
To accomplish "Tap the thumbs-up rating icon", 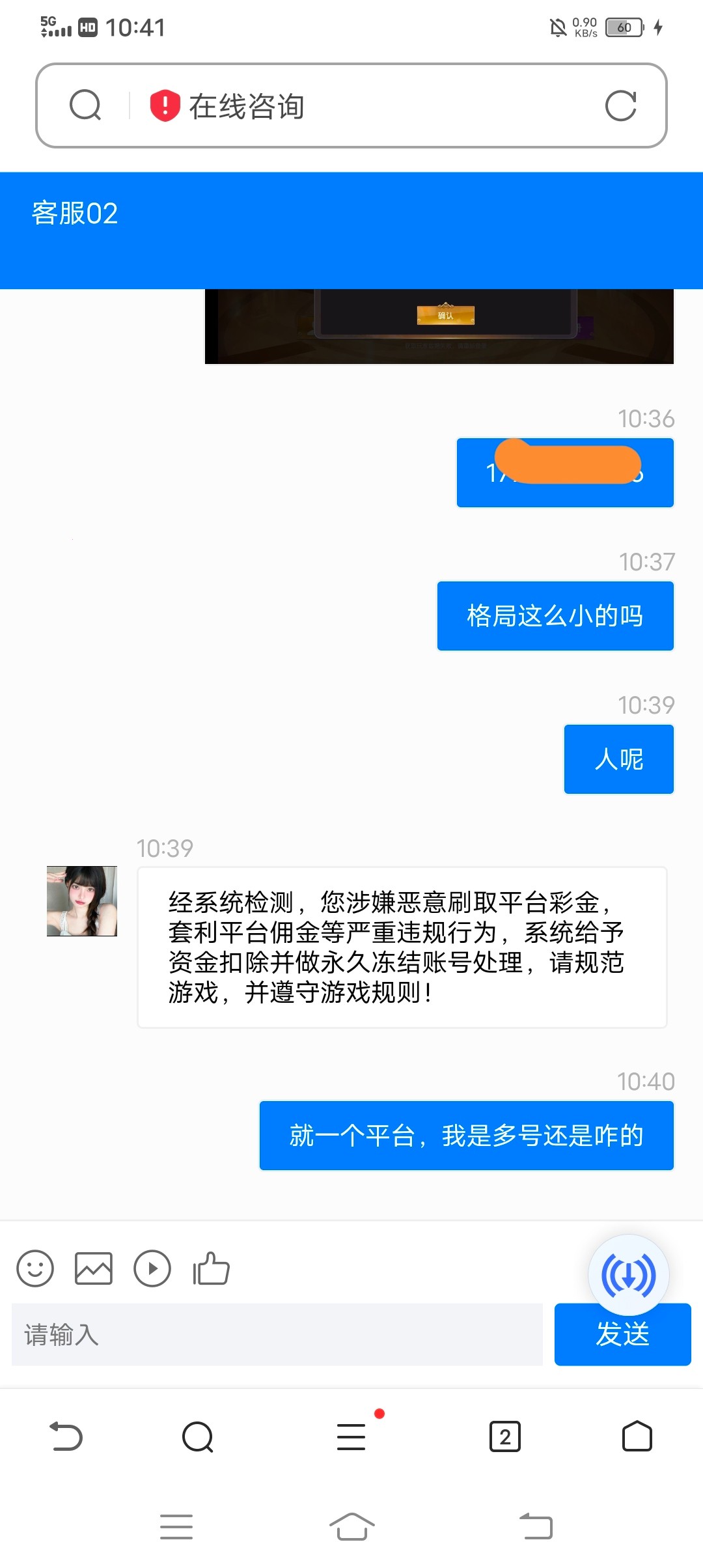I will [x=212, y=1268].
